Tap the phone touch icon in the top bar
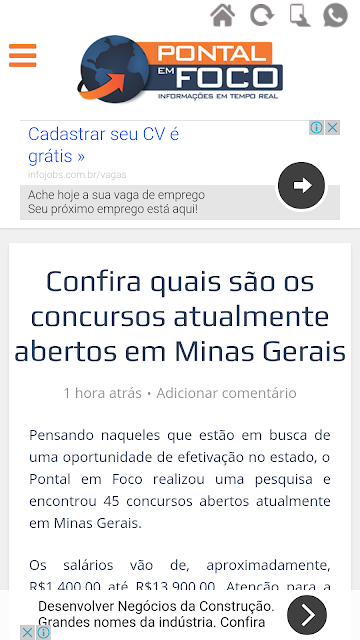 pos(300,16)
